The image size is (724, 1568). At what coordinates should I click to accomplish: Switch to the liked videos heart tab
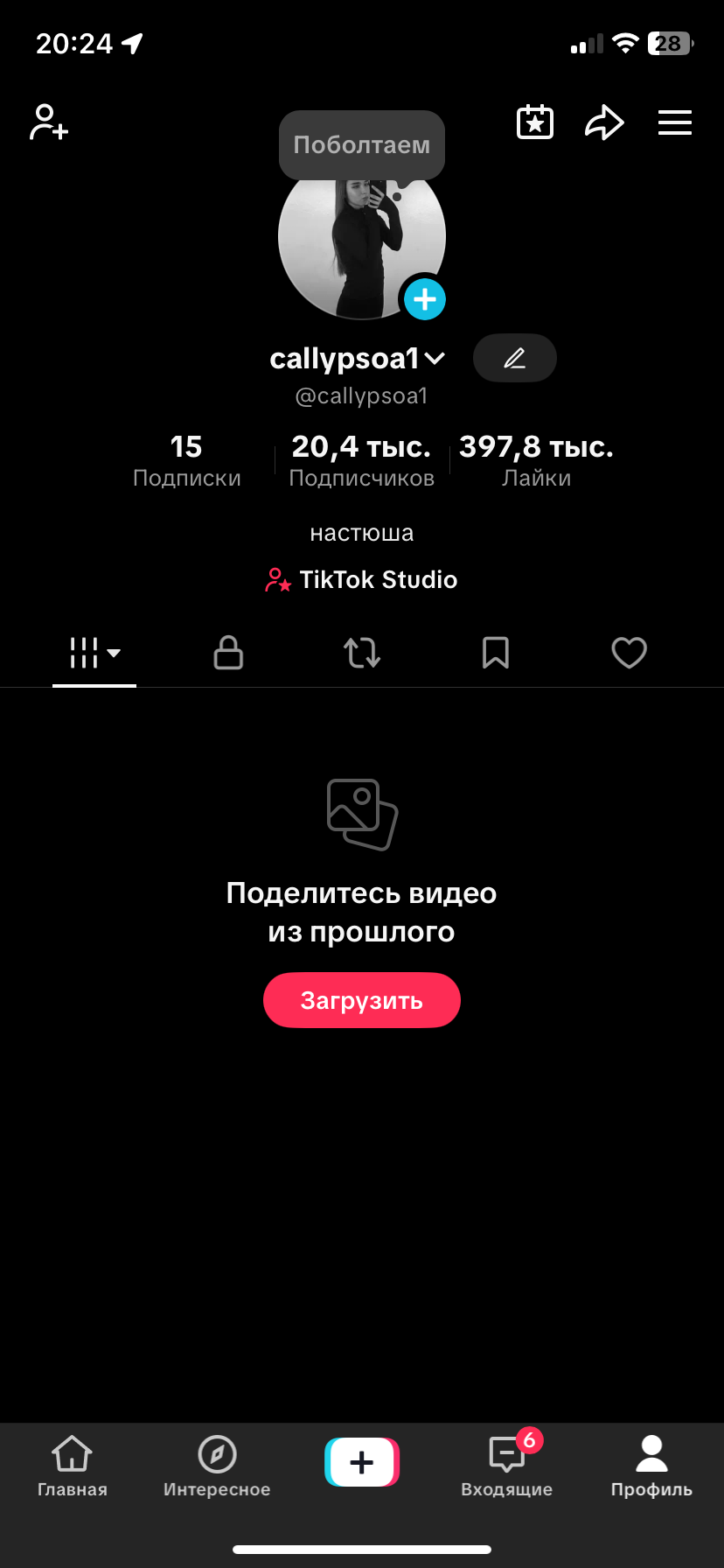pyautogui.click(x=629, y=653)
